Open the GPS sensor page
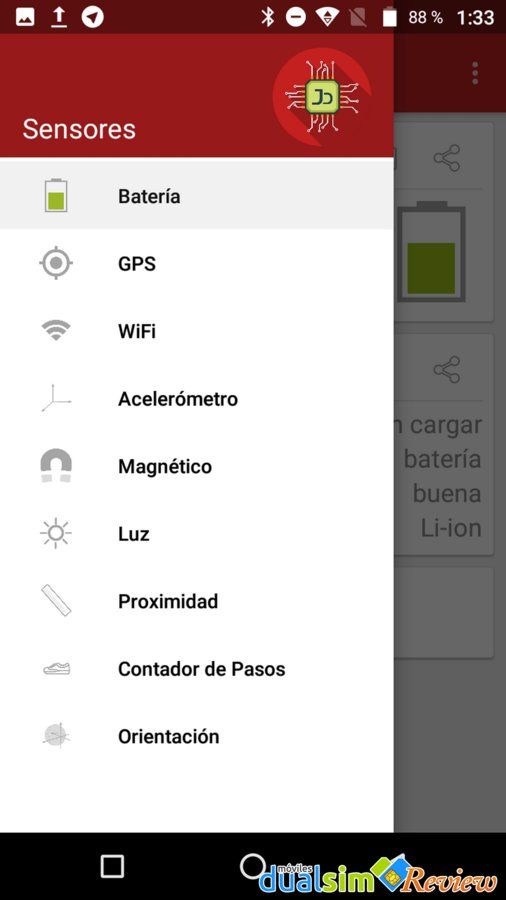The width and height of the screenshot is (506, 900). (x=197, y=263)
